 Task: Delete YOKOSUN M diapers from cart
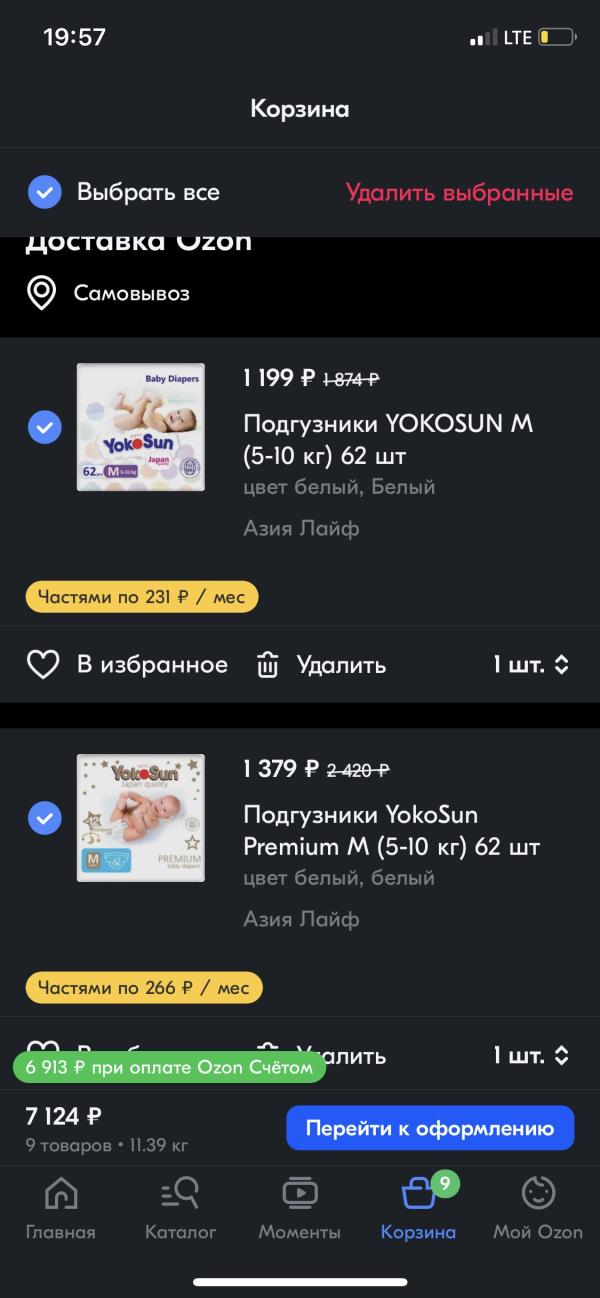[322, 665]
